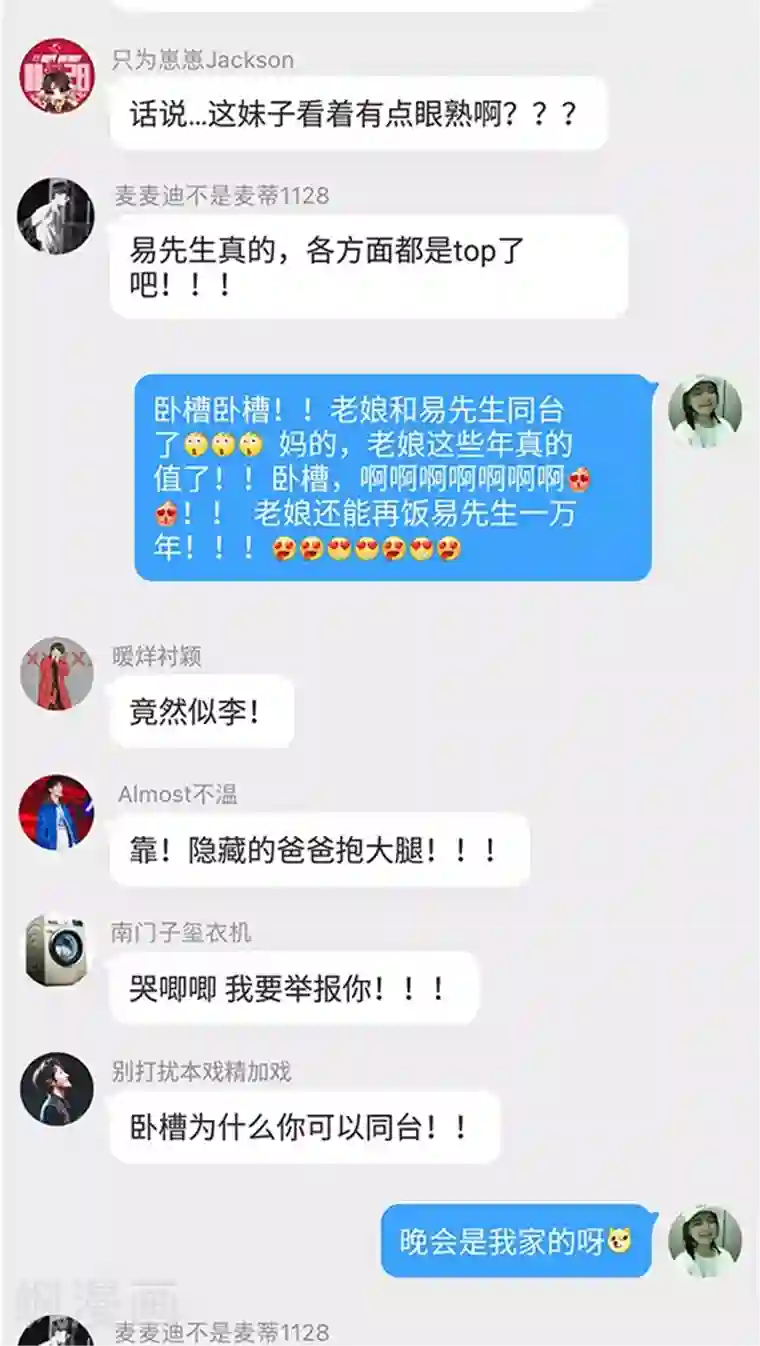Click the message 竟然似李！
Screen dimensions: 760x1346
click(x=200, y=711)
